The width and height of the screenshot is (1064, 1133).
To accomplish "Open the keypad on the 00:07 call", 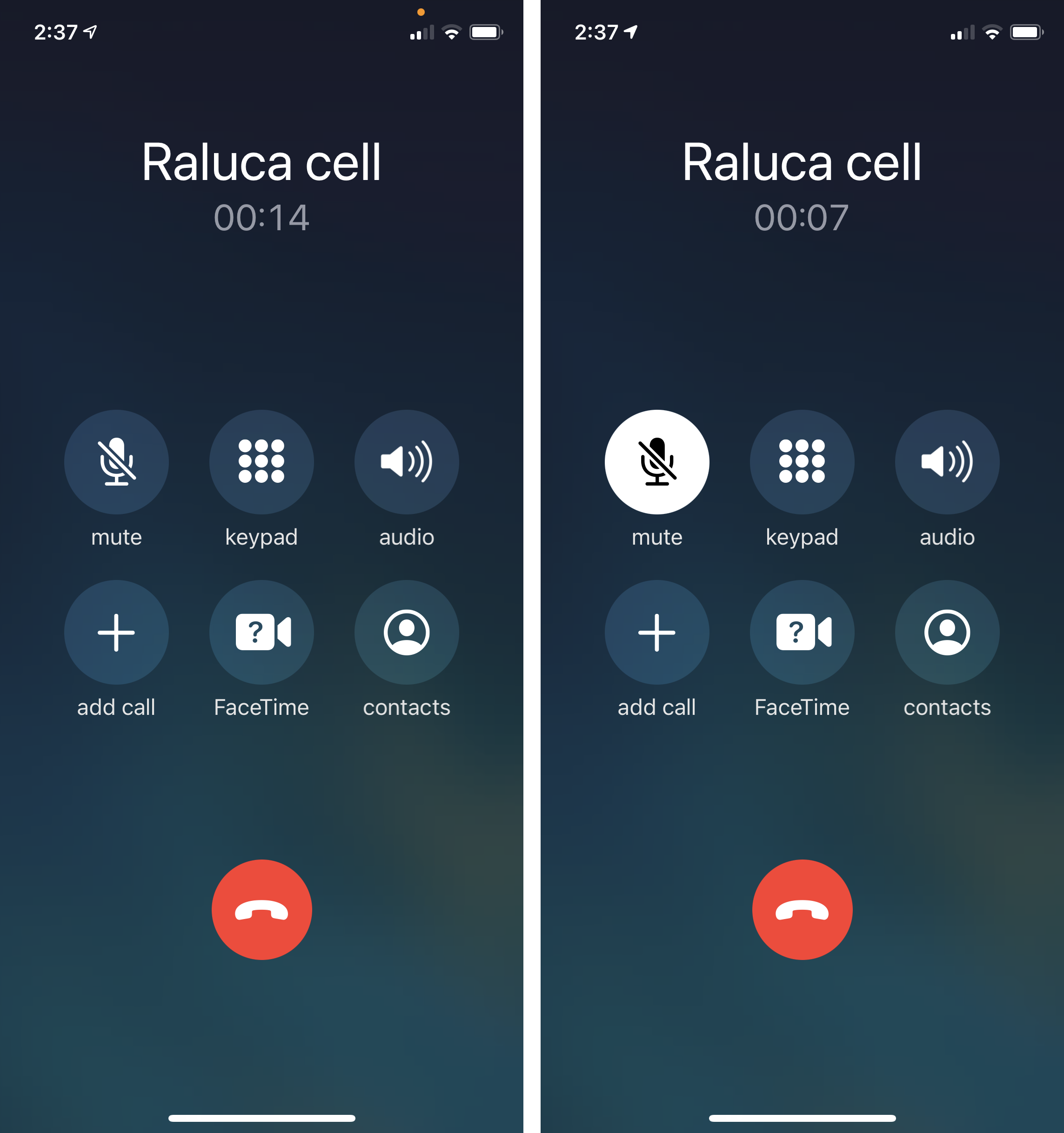I will [x=802, y=462].
